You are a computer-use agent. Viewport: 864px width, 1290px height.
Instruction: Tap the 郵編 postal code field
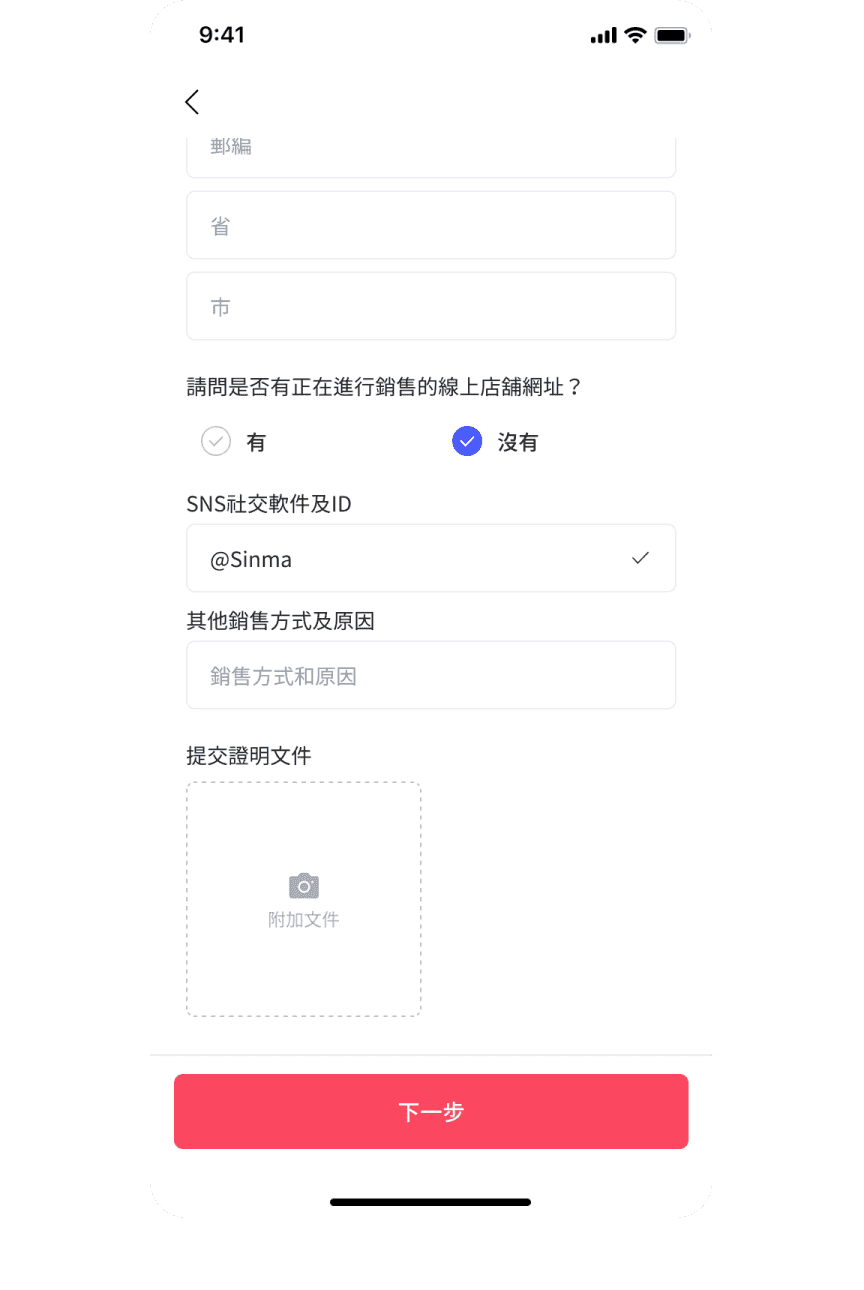pos(430,154)
